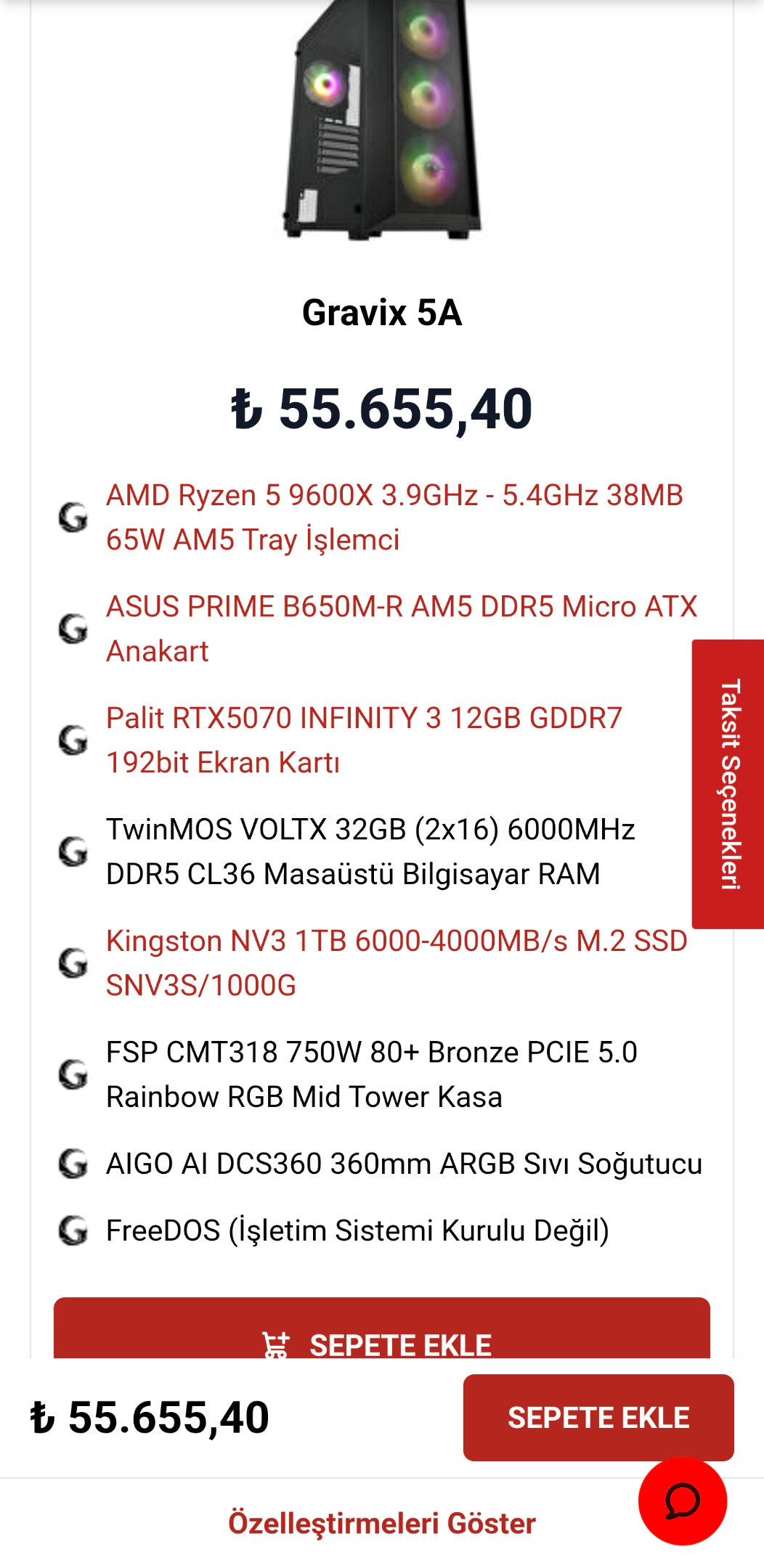Screen dimensions: 764x1568
Task: Tap SEPETE EKLE button with the cart icon
Action: tap(382, 1328)
